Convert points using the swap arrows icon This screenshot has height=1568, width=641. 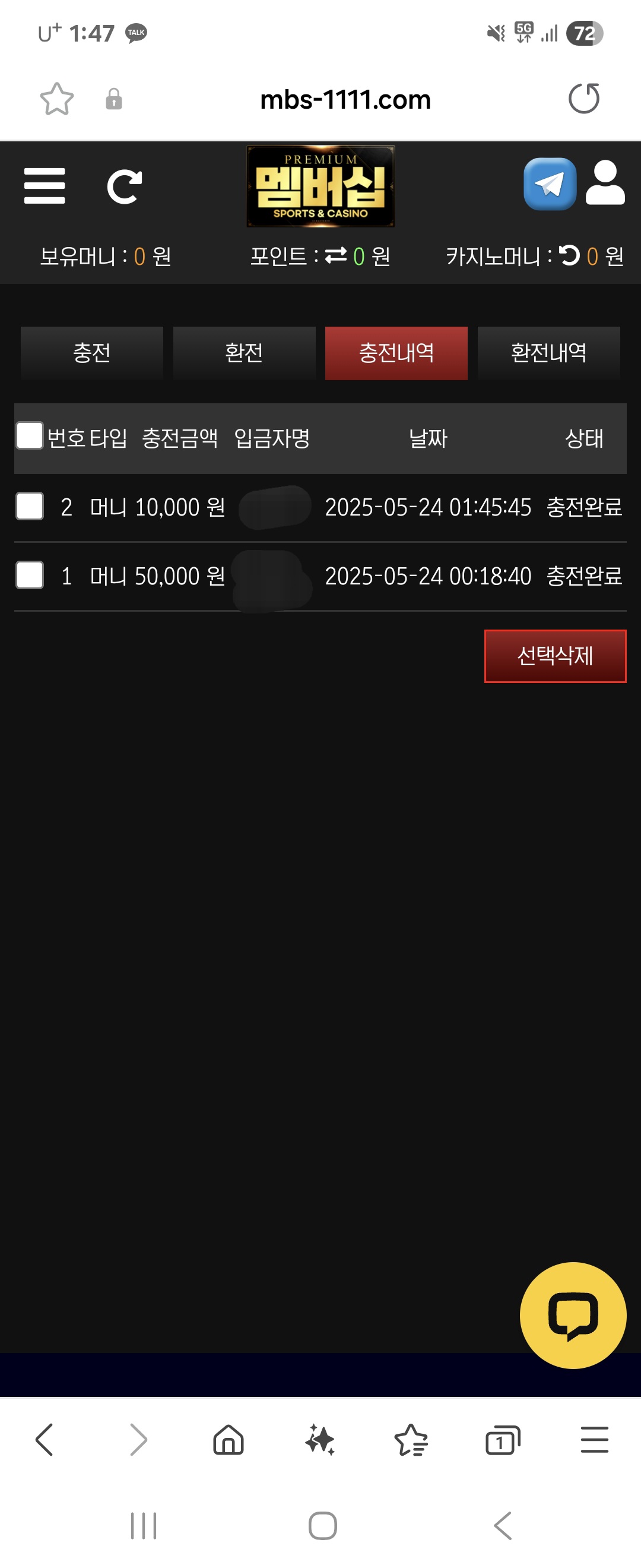pos(336,255)
